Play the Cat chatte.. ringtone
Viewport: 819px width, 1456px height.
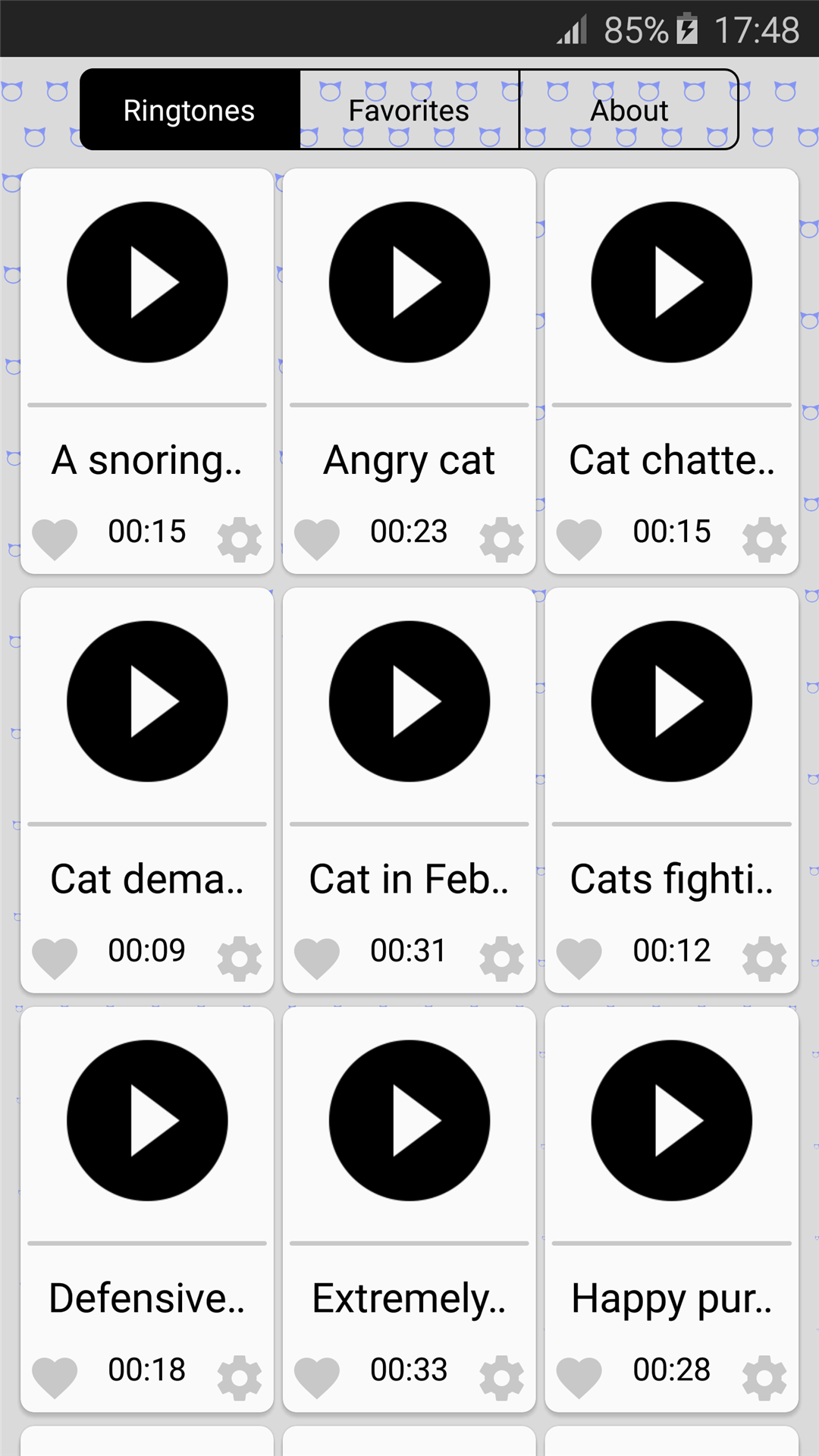[x=672, y=282]
